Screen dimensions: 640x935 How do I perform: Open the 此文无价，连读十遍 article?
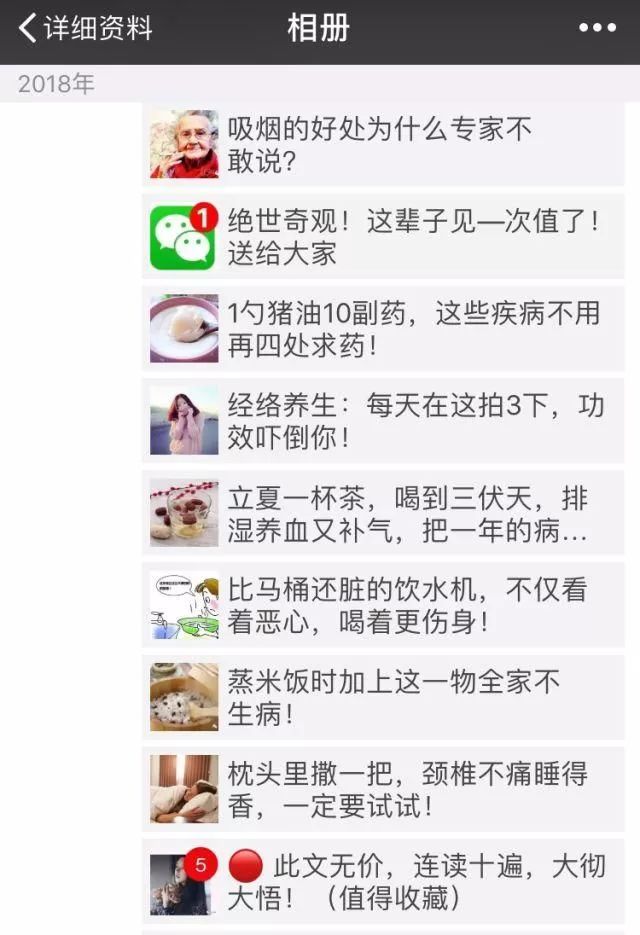click(x=383, y=881)
